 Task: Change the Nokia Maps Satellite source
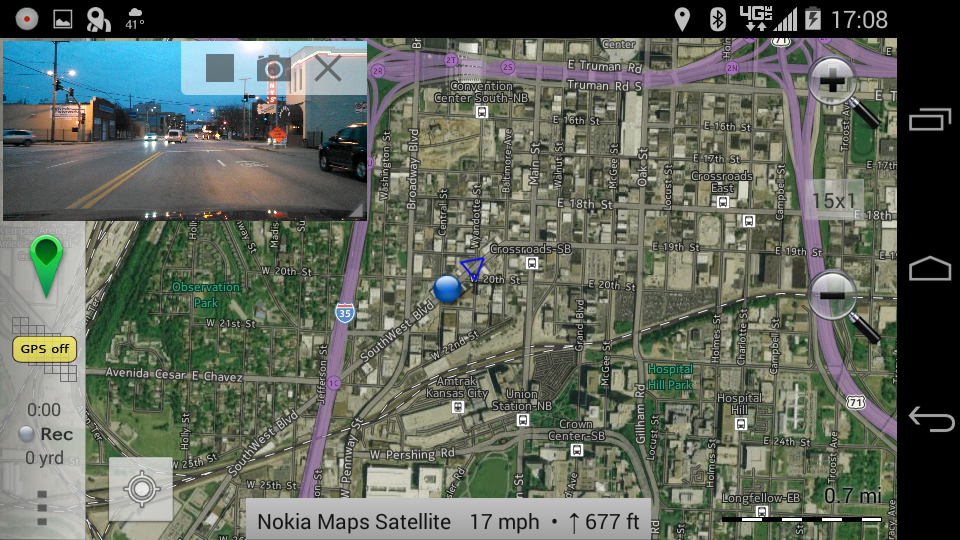[x=354, y=521]
